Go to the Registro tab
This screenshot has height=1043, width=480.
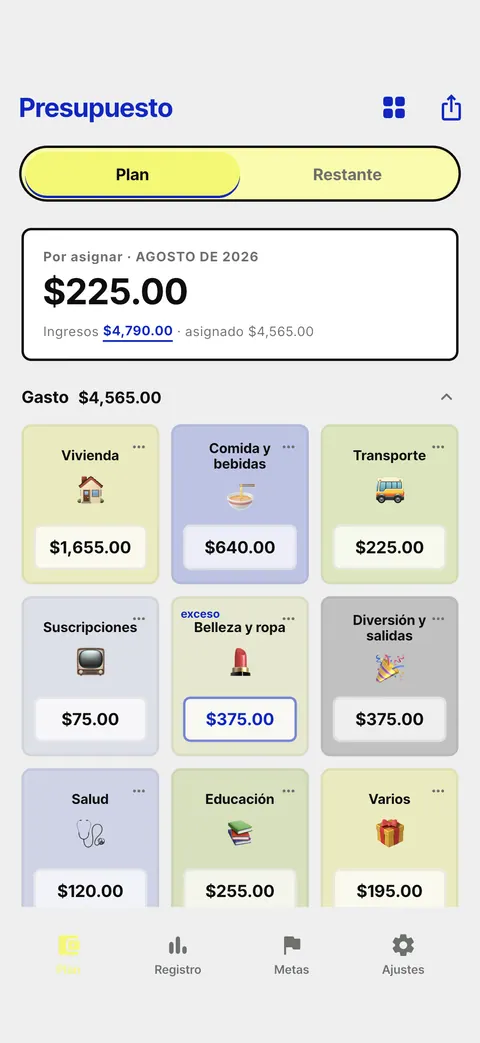[178, 956]
